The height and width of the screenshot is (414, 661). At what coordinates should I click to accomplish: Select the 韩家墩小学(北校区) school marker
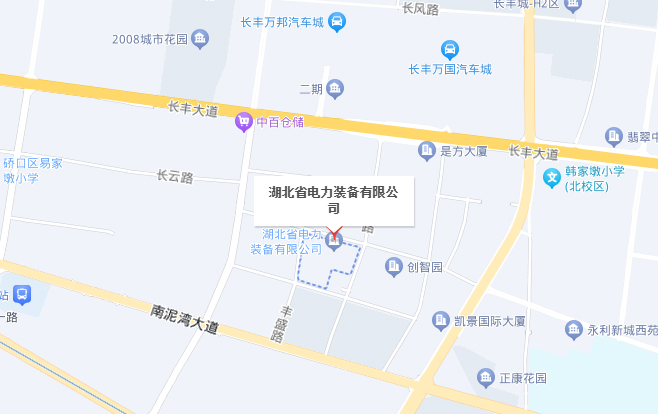click(x=550, y=178)
